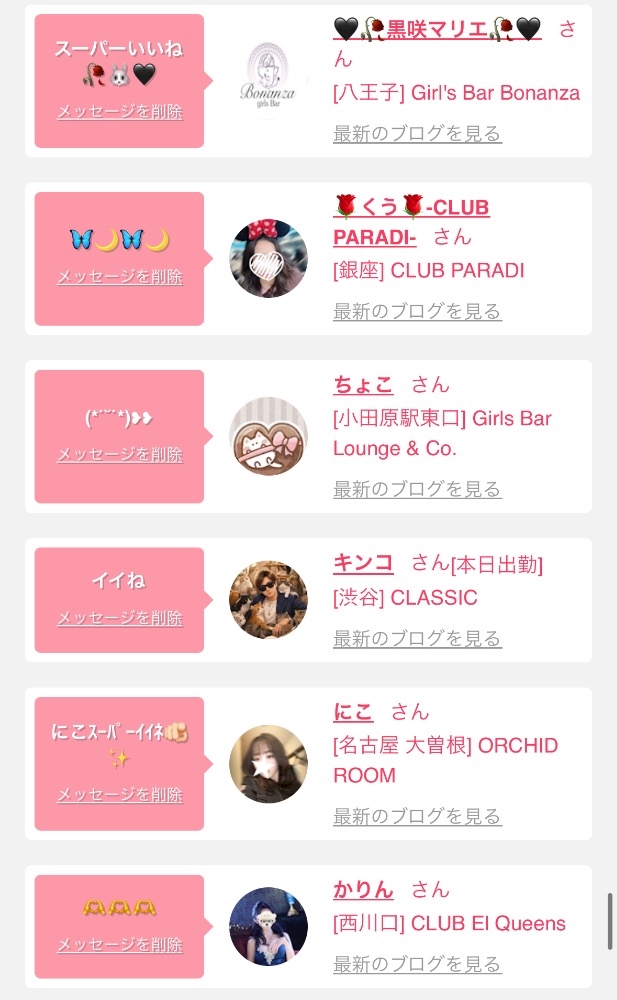This screenshot has height=1000, width=617.
Task: View latest blog for ORCHID ROOM's にこ
Action: (417, 816)
